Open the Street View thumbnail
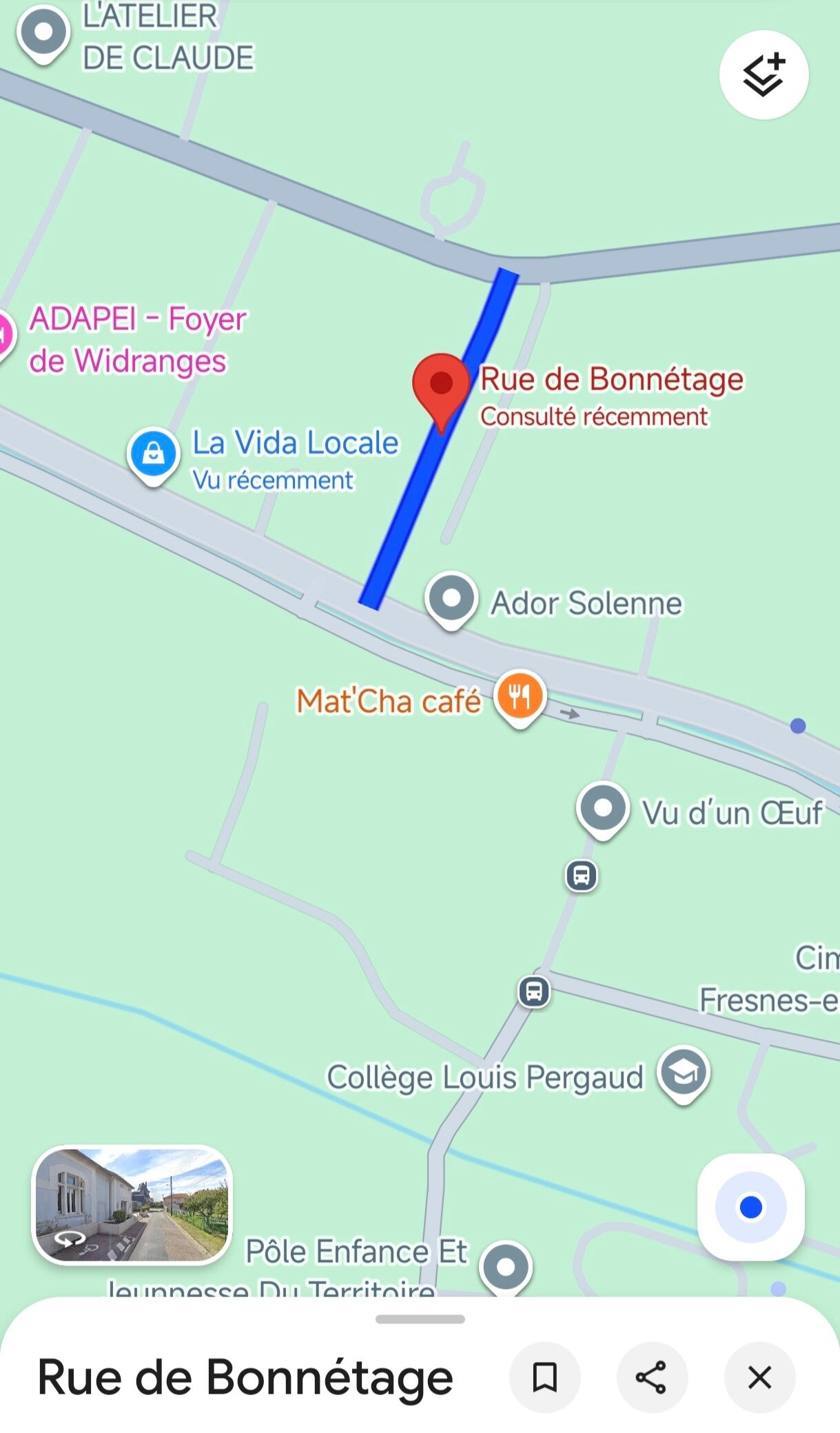Image resolution: width=840 pixels, height=1433 pixels. (x=132, y=1205)
